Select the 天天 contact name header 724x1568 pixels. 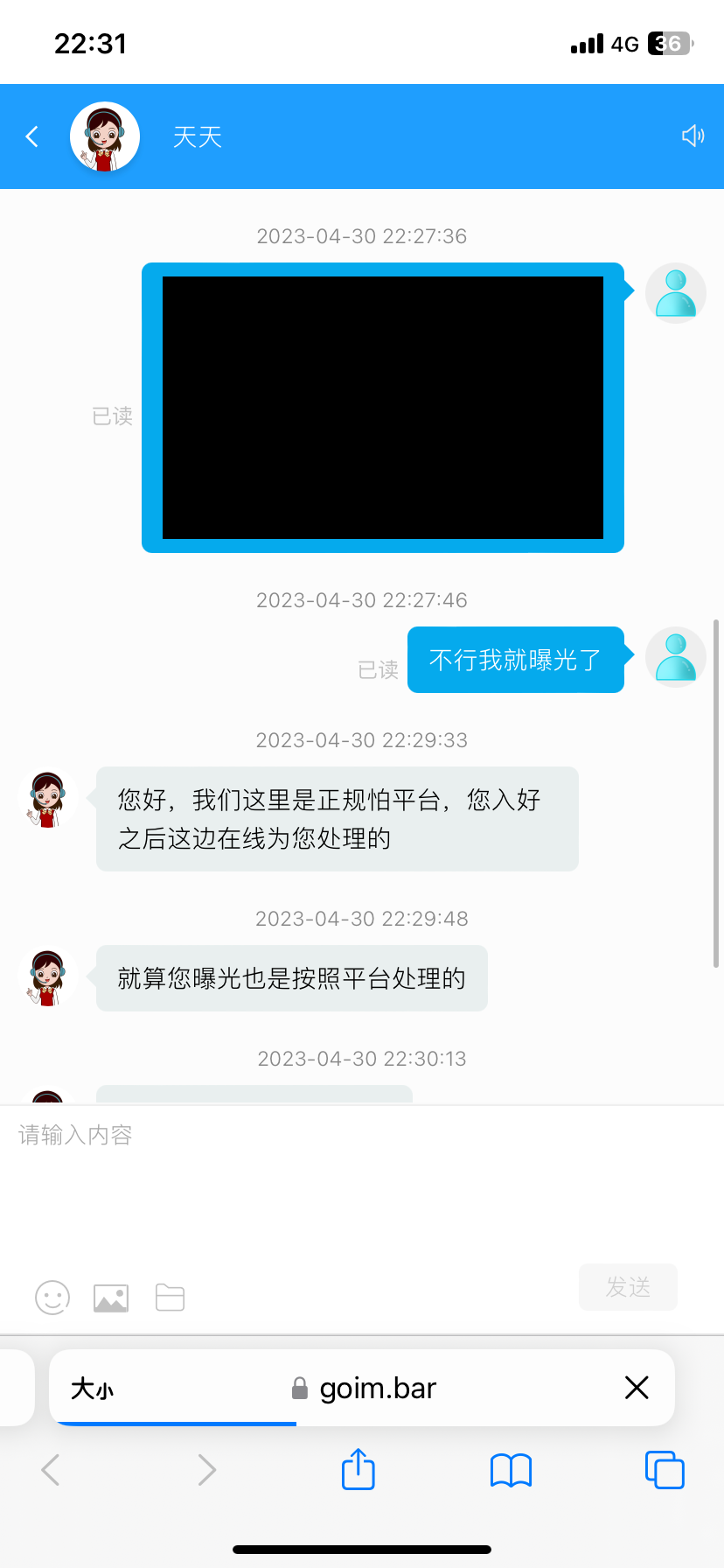[197, 136]
